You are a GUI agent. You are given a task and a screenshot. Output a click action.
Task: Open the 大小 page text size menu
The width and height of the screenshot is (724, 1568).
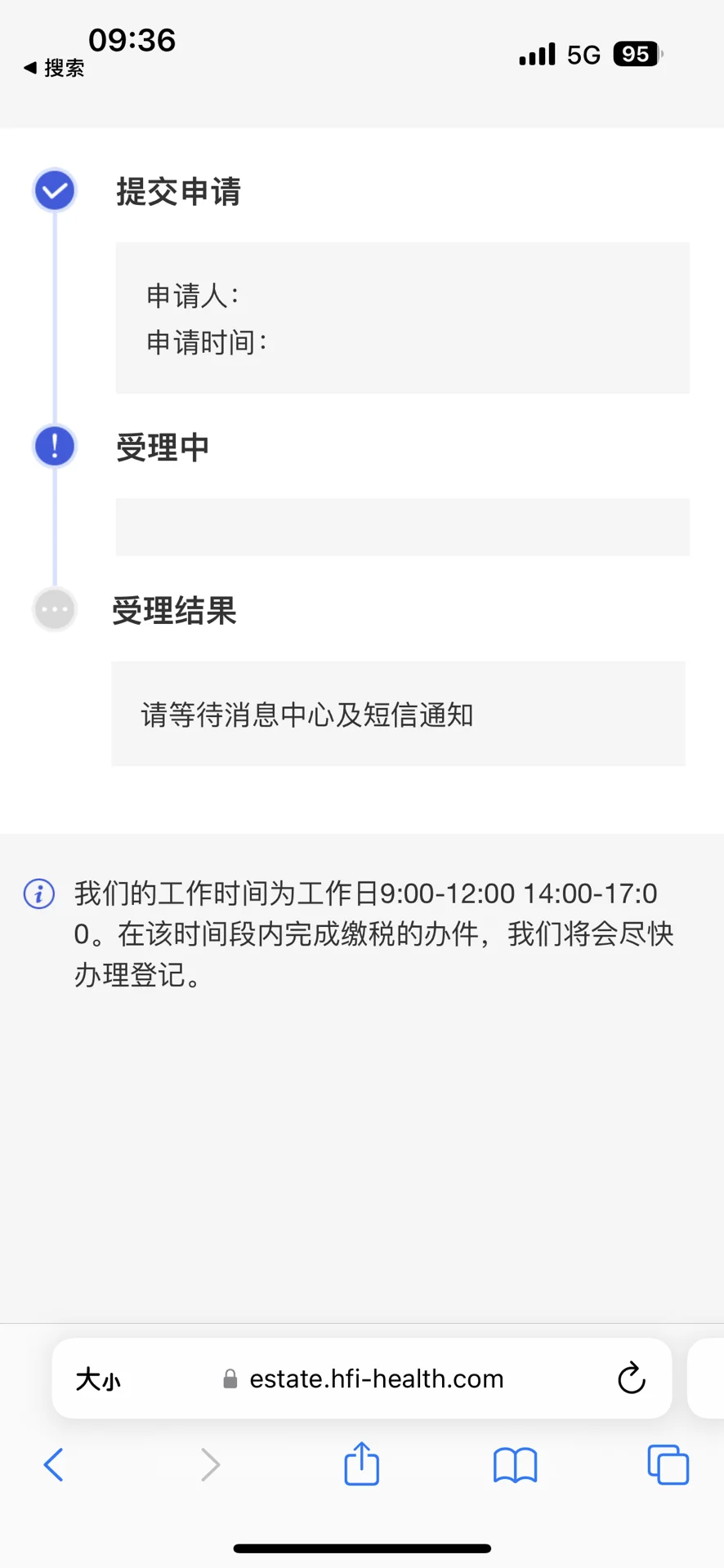point(98,1379)
